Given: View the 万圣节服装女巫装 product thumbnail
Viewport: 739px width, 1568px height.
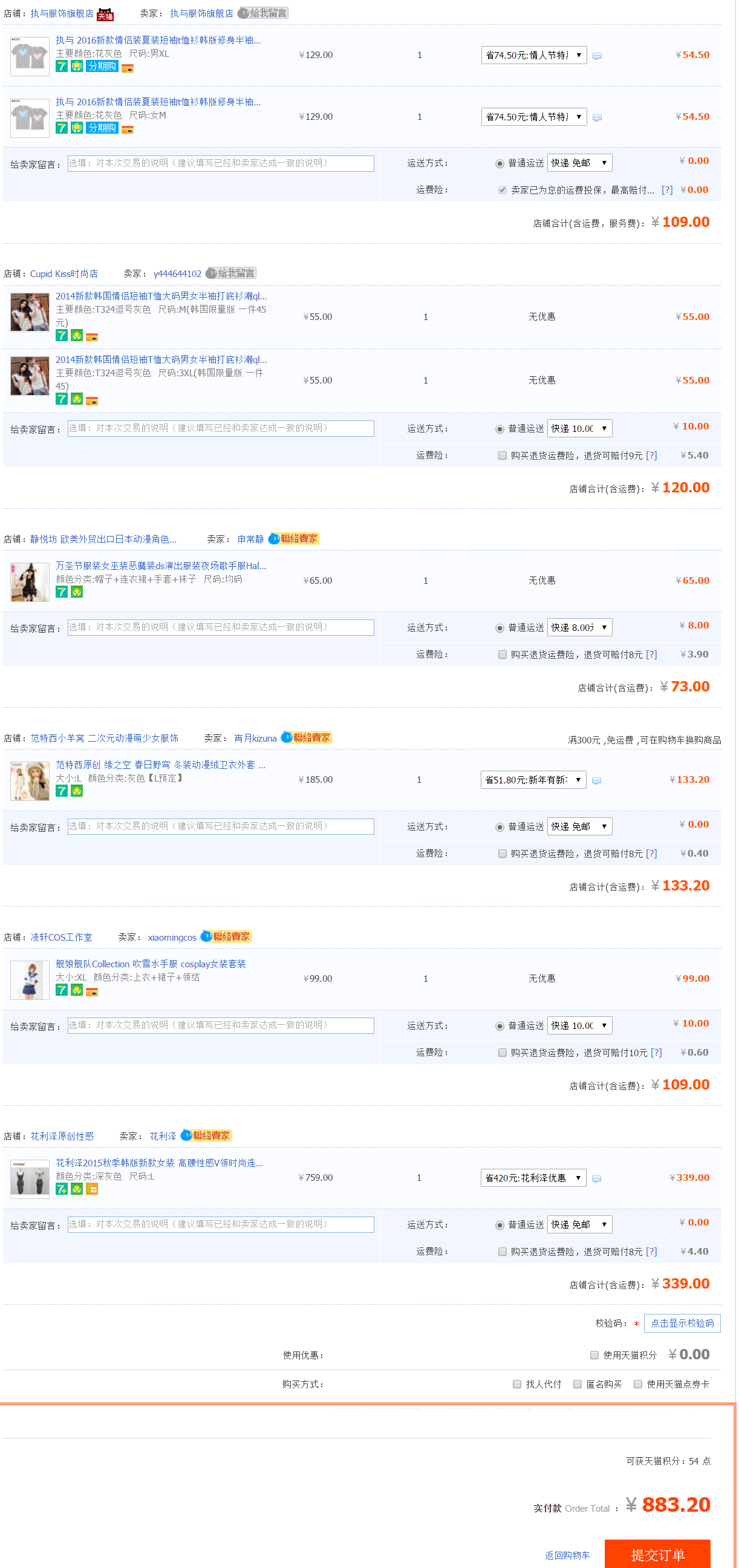Looking at the screenshot, I should pos(30,581).
